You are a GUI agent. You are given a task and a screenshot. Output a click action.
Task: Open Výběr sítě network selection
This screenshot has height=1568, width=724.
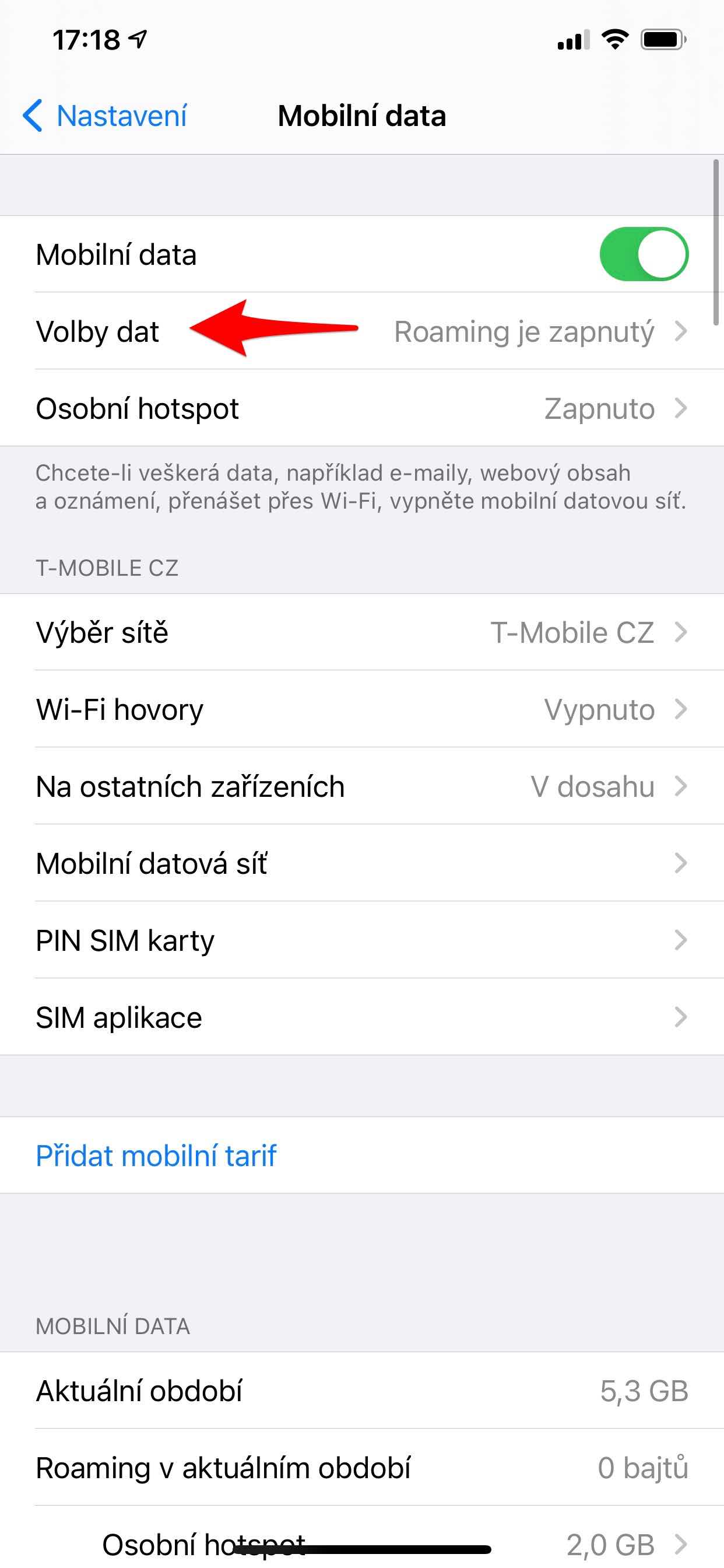pyautogui.click(x=361, y=632)
